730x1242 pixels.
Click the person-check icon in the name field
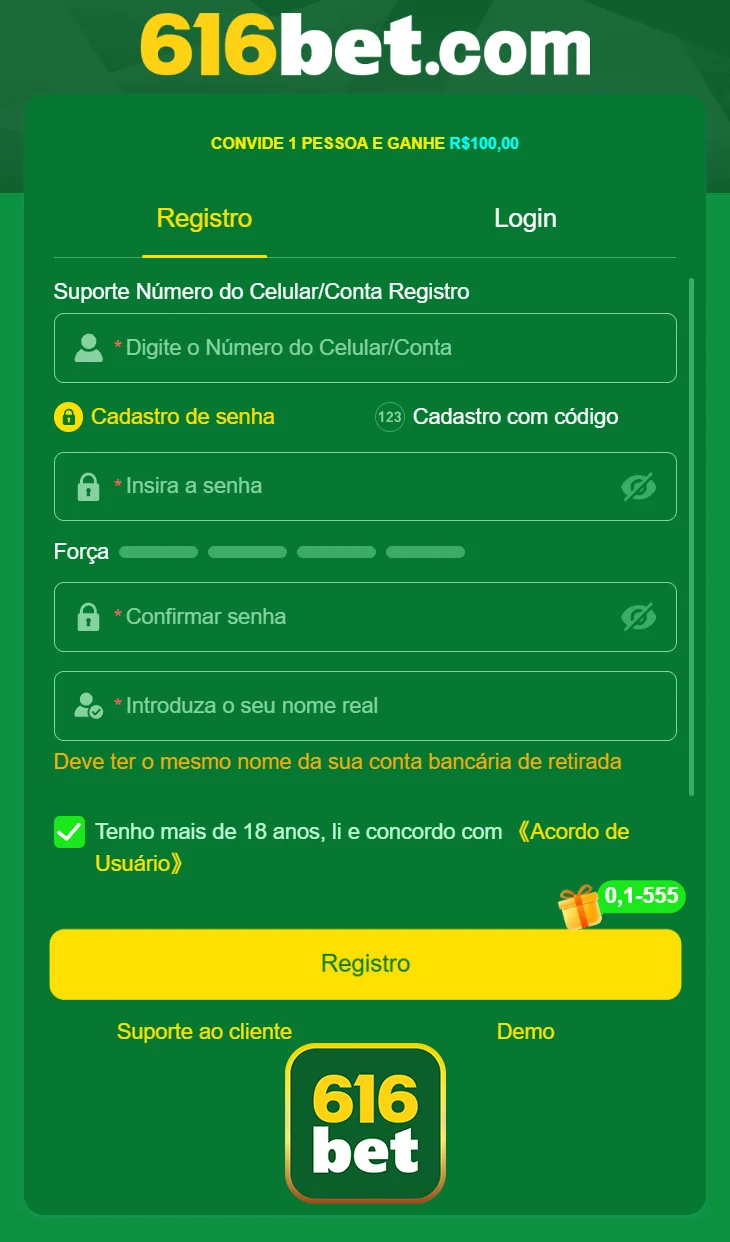[90, 705]
